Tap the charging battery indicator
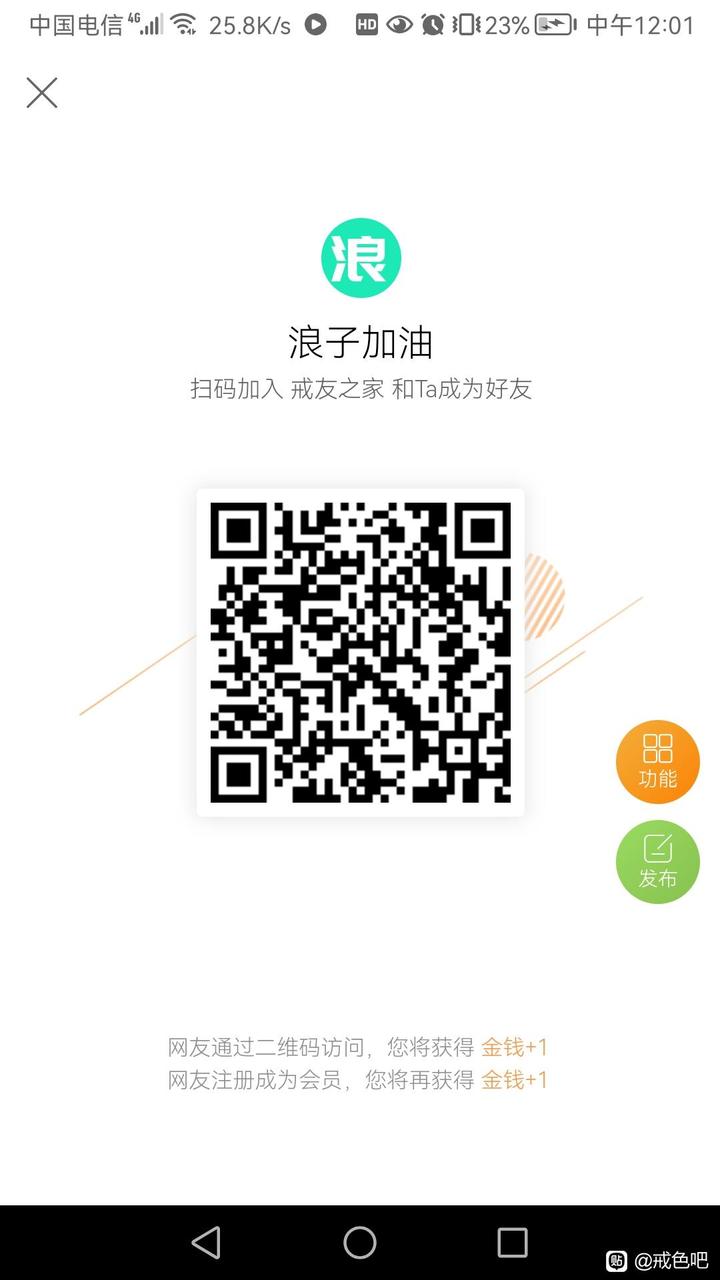 553,25
